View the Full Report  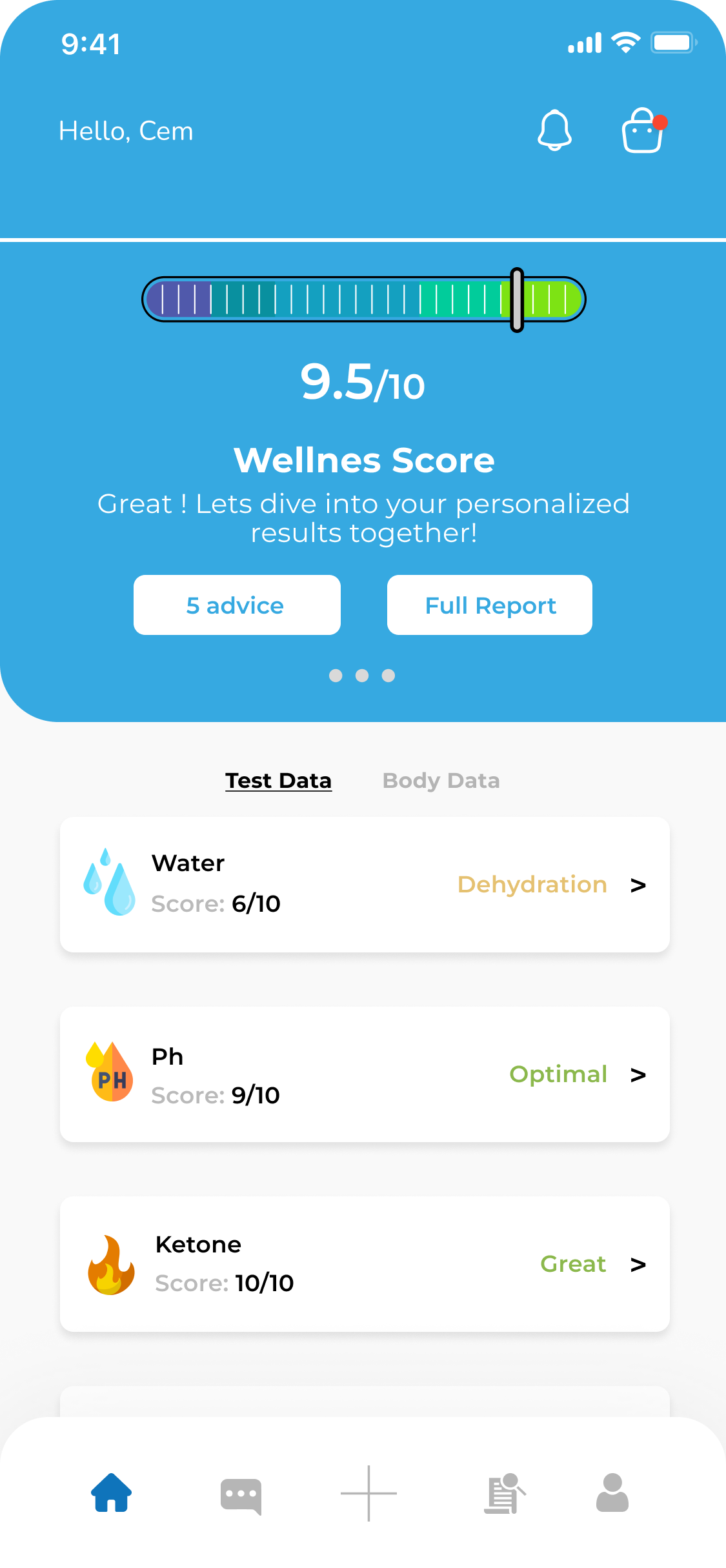489,605
